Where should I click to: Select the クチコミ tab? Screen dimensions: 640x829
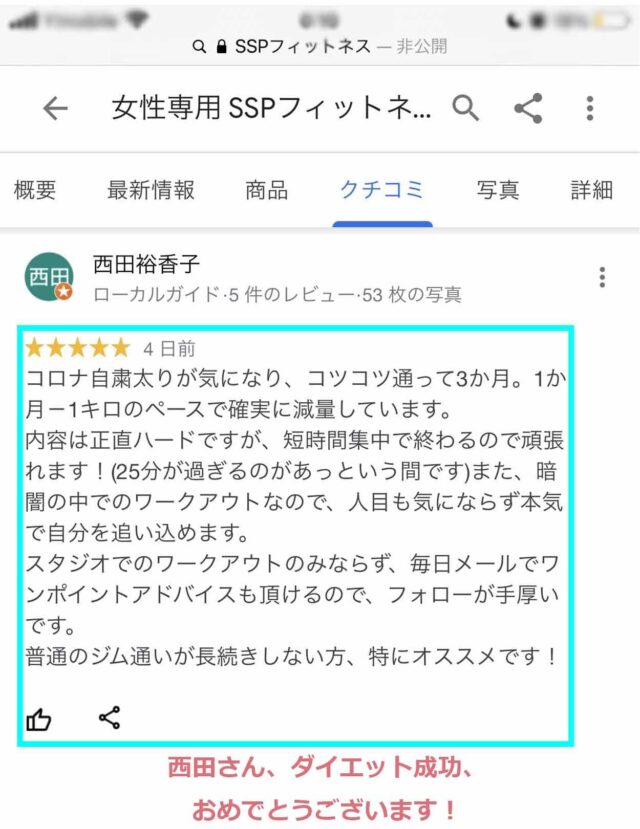coord(382,190)
